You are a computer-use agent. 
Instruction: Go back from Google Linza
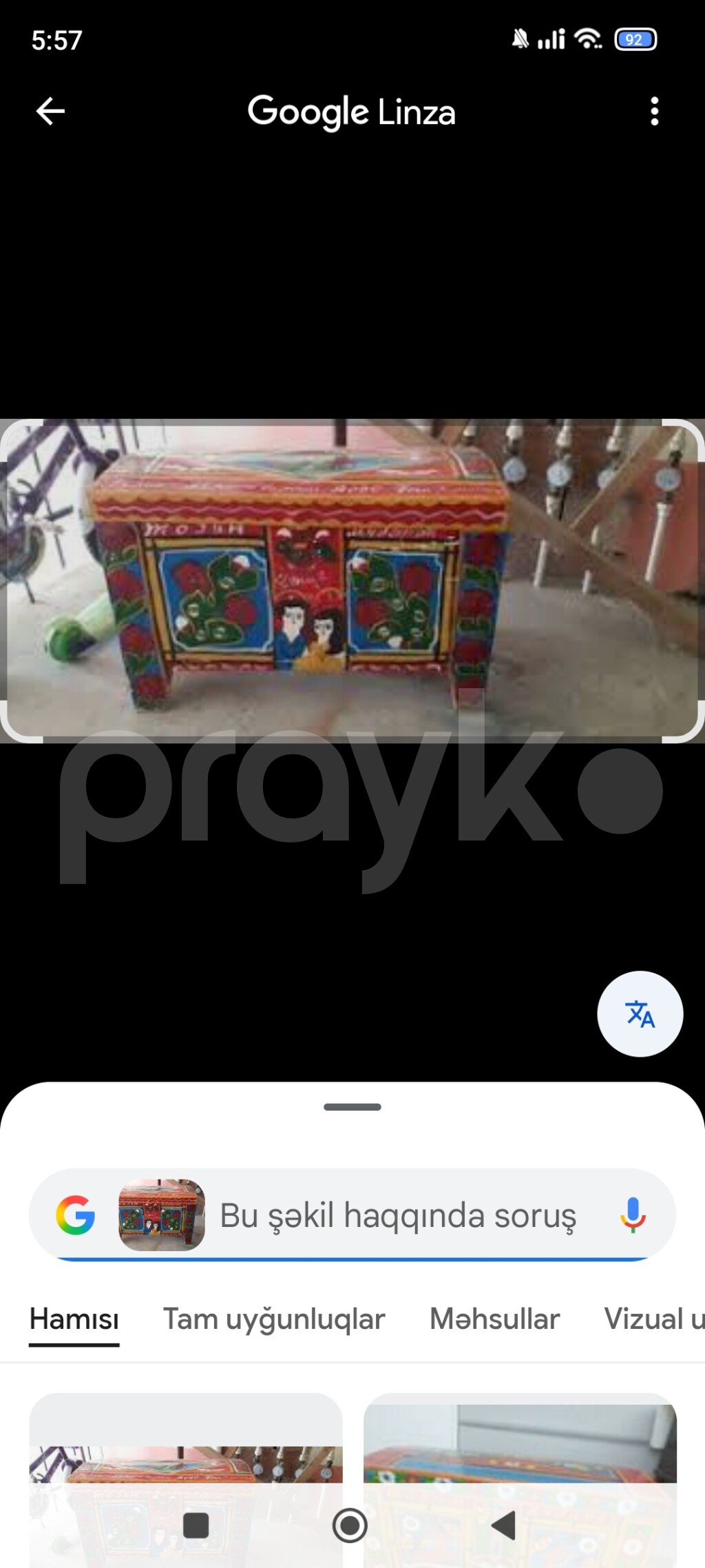pyautogui.click(x=50, y=111)
